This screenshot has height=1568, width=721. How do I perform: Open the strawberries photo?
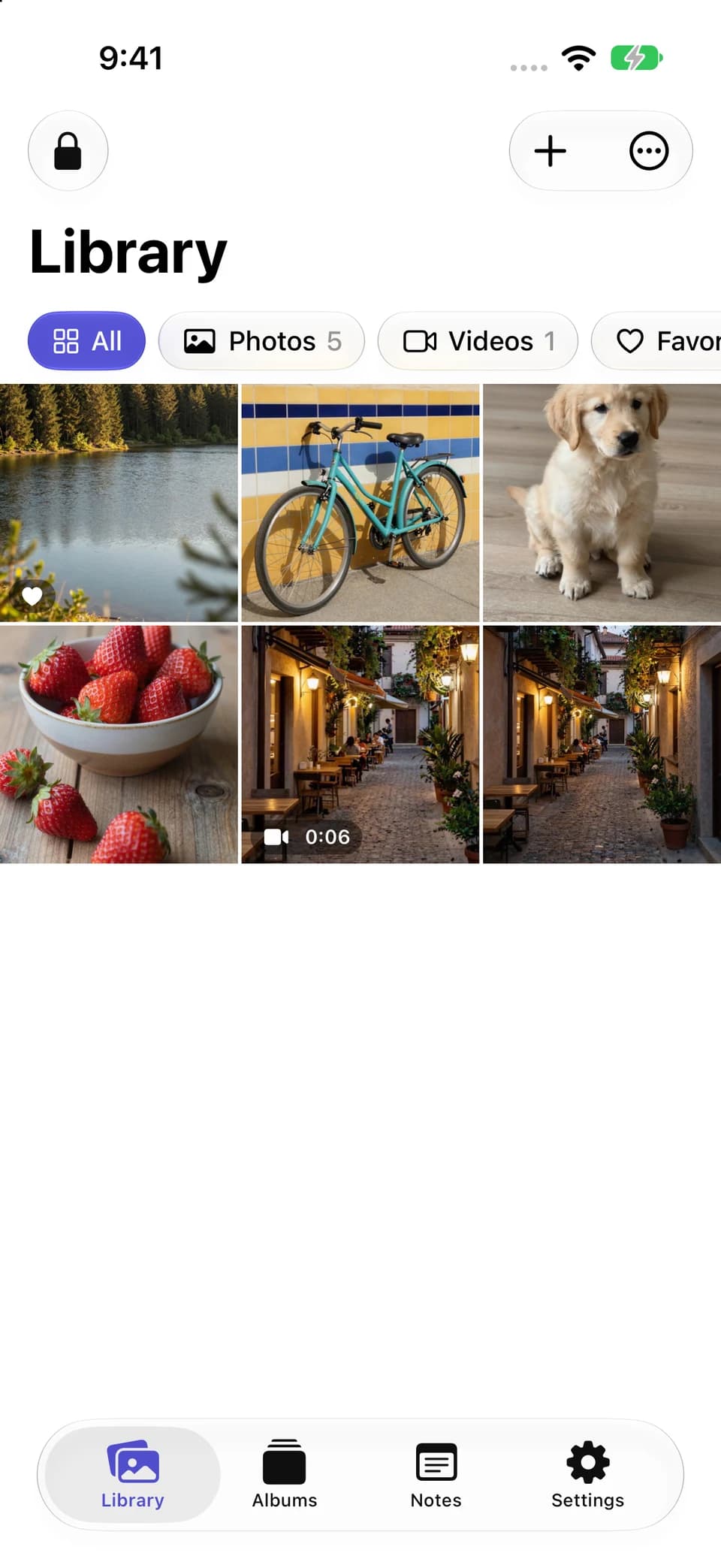[x=119, y=745]
